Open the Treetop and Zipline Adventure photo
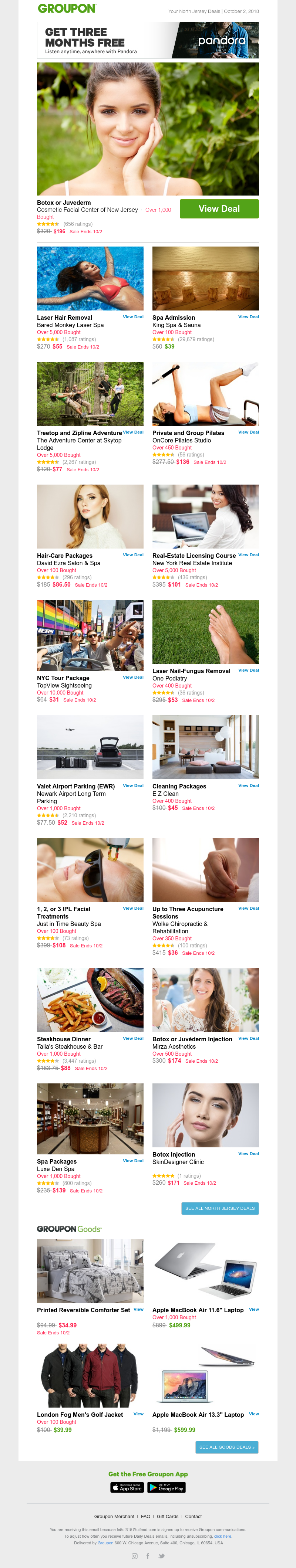 click(90, 394)
